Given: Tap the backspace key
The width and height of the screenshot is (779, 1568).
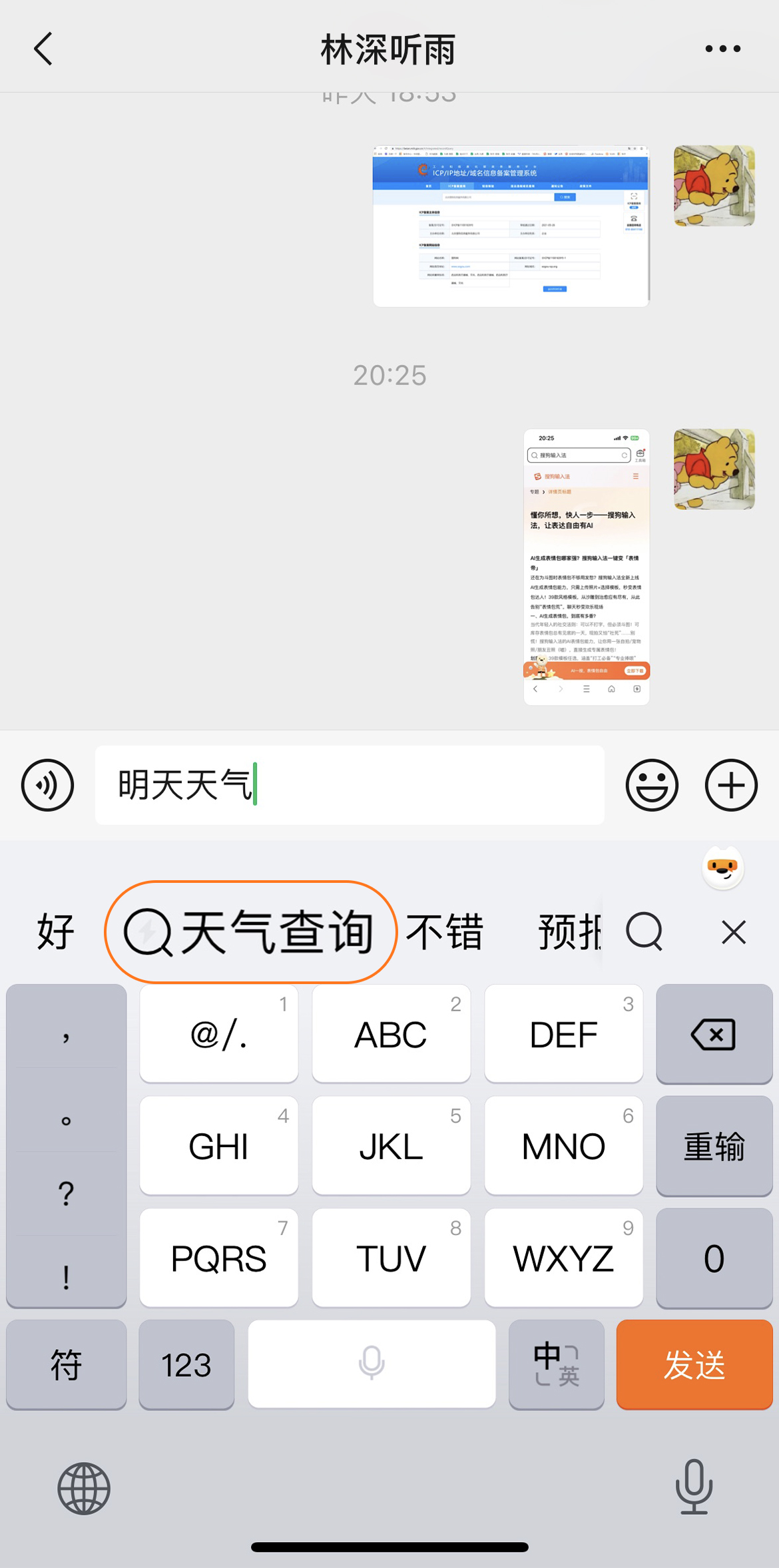Looking at the screenshot, I should [x=714, y=1034].
